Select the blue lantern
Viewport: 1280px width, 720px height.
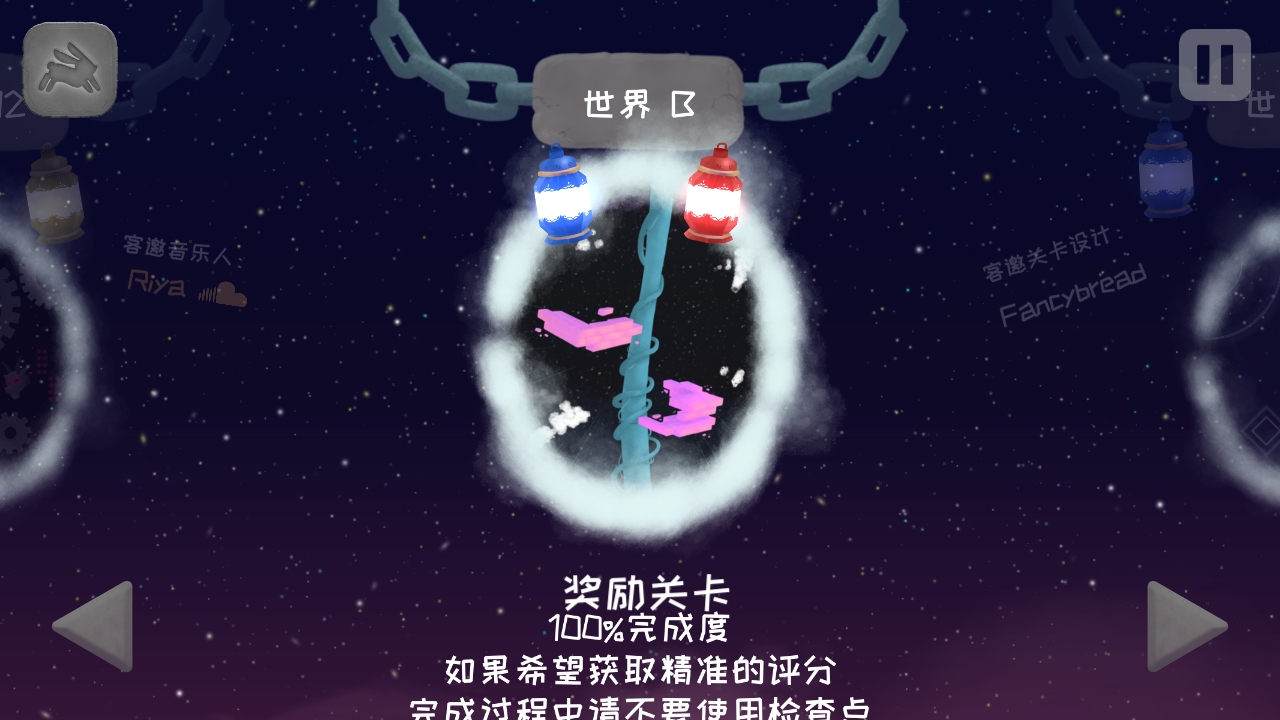point(561,195)
